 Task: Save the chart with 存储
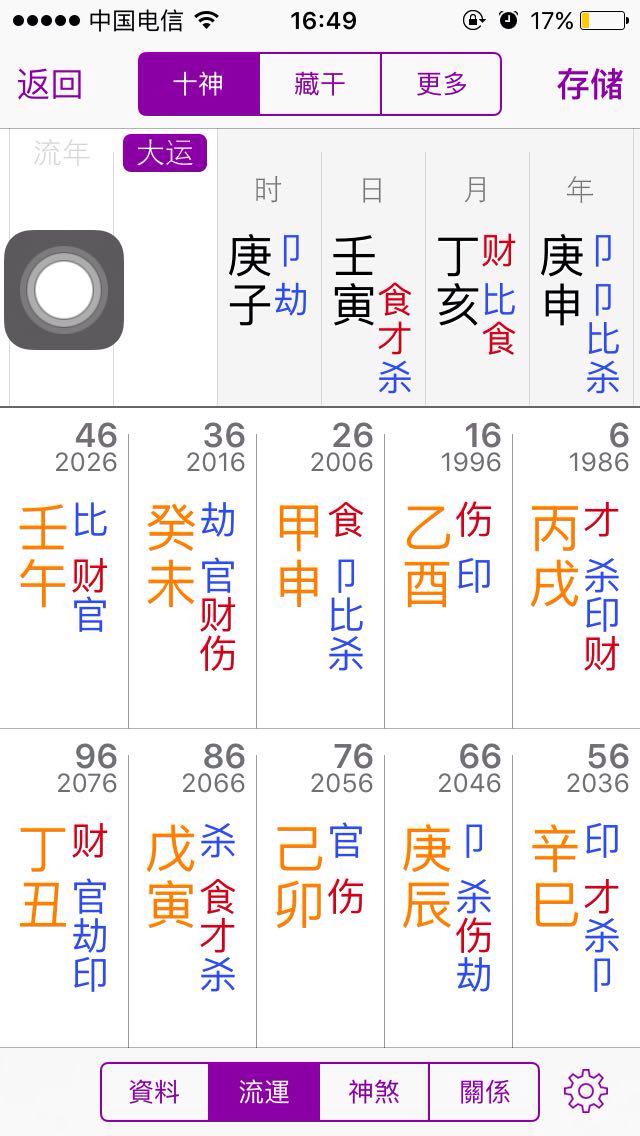[x=590, y=85]
